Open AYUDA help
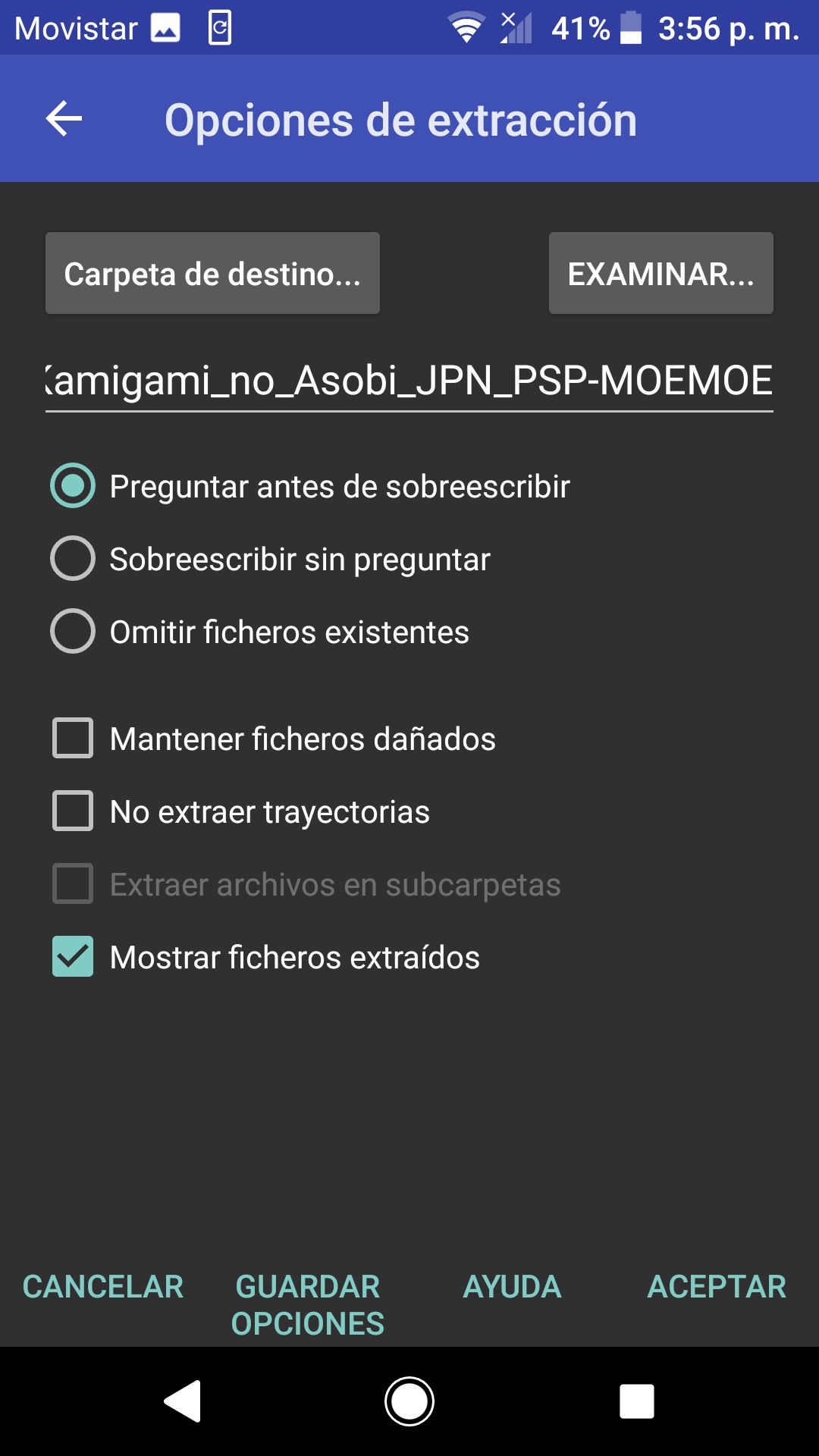 pyautogui.click(x=513, y=1286)
